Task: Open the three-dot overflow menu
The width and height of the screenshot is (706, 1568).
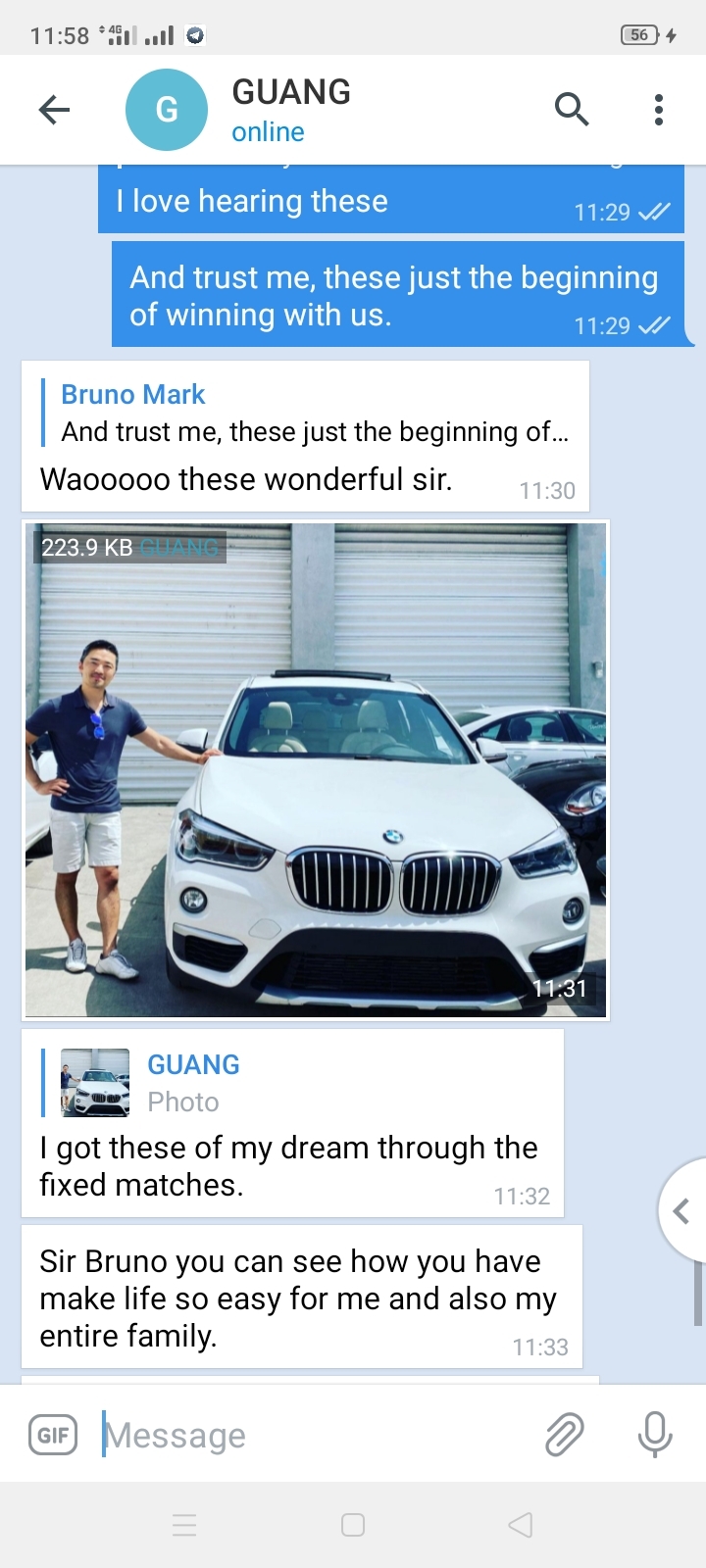Action: coord(659,110)
